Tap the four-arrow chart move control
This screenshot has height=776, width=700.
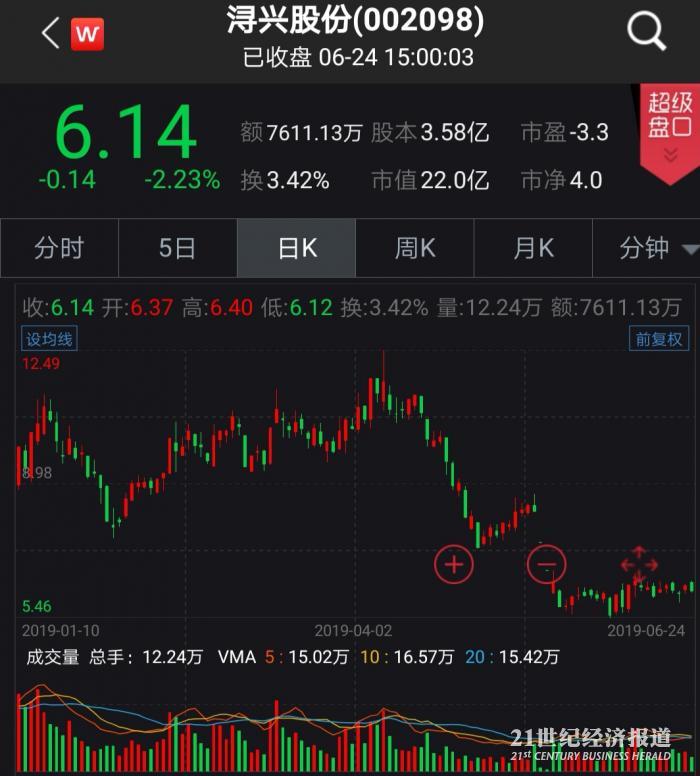pos(639,564)
